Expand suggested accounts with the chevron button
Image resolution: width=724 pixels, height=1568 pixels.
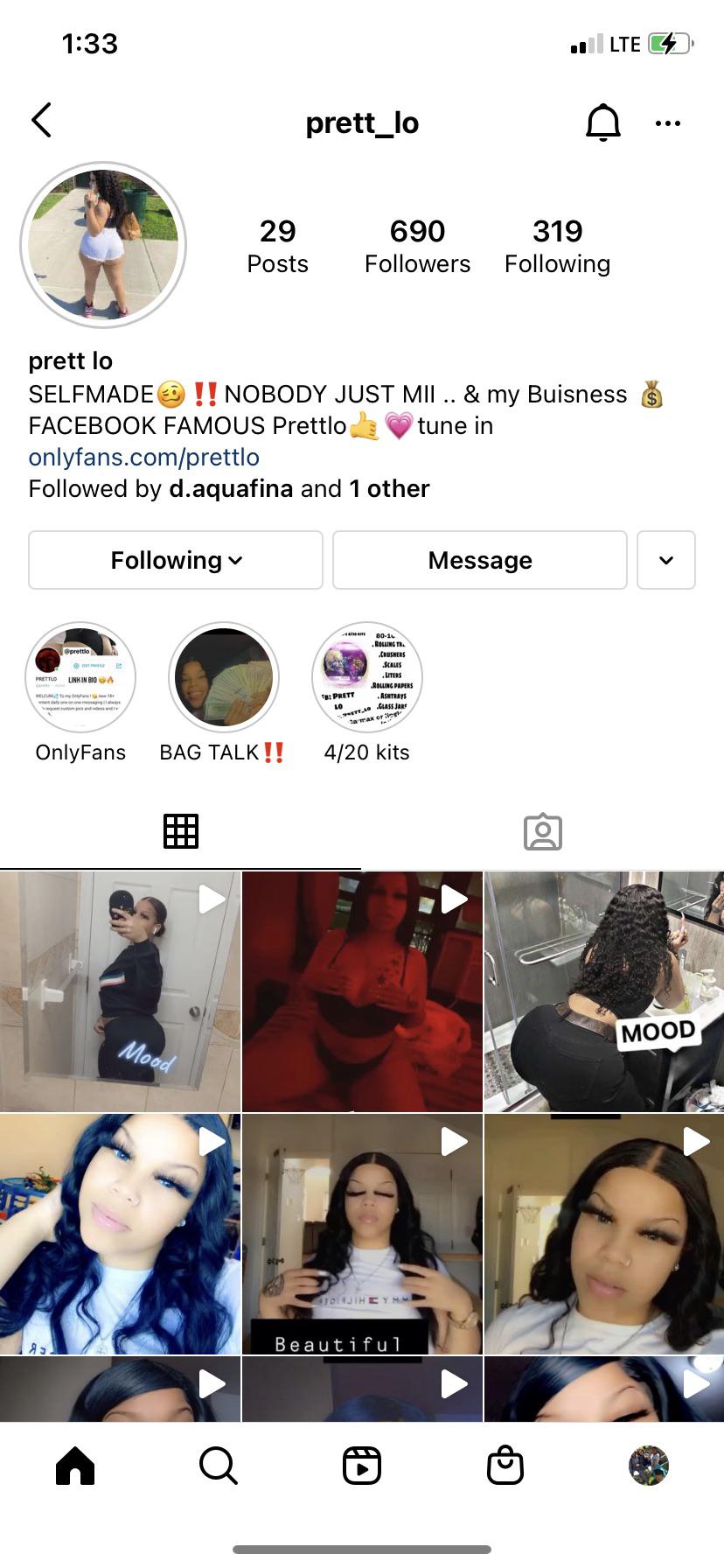coord(665,560)
